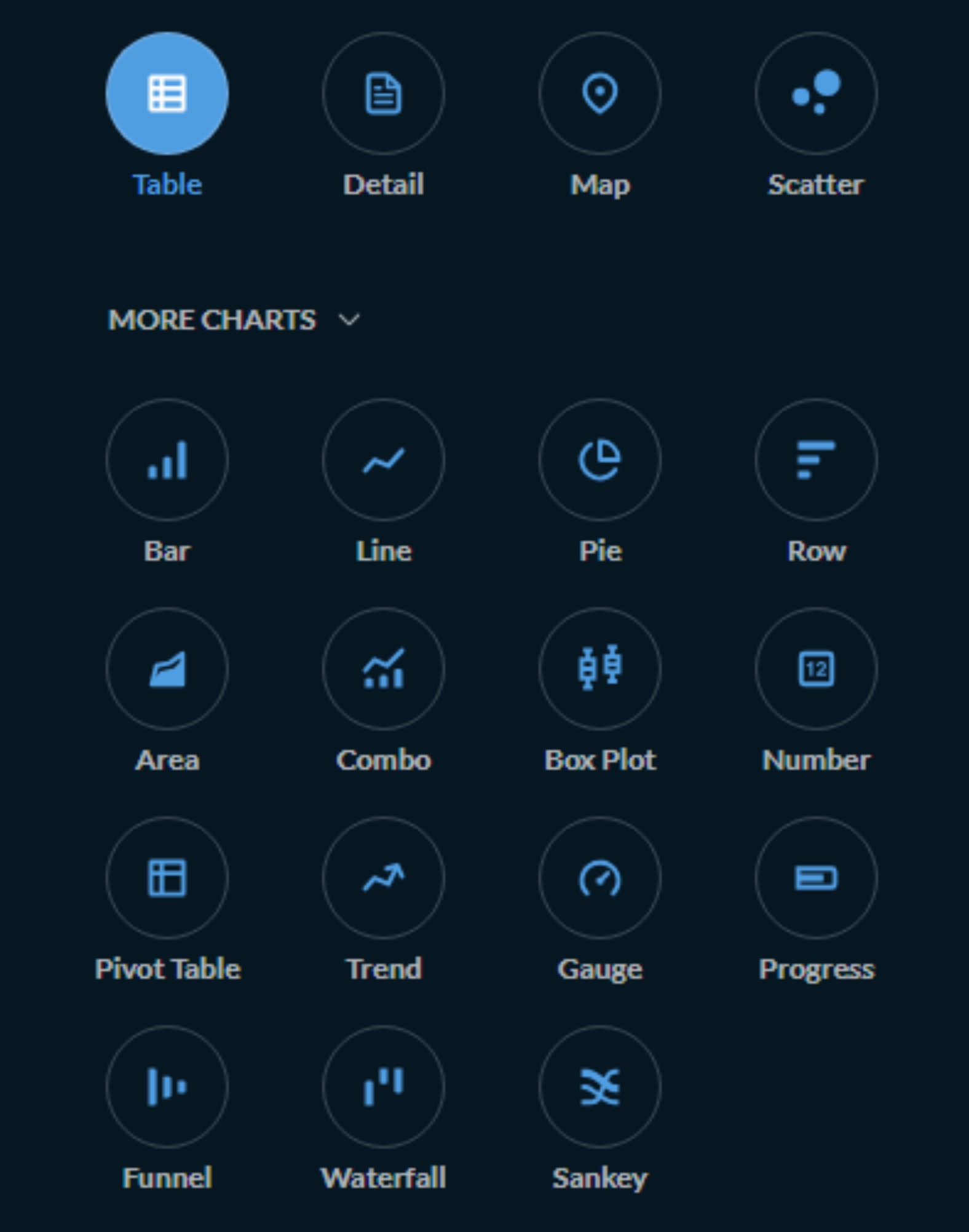969x1232 pixels.
Task: Choose the Gauge chart
Action: pyautogui.click(x=599, y=878)
